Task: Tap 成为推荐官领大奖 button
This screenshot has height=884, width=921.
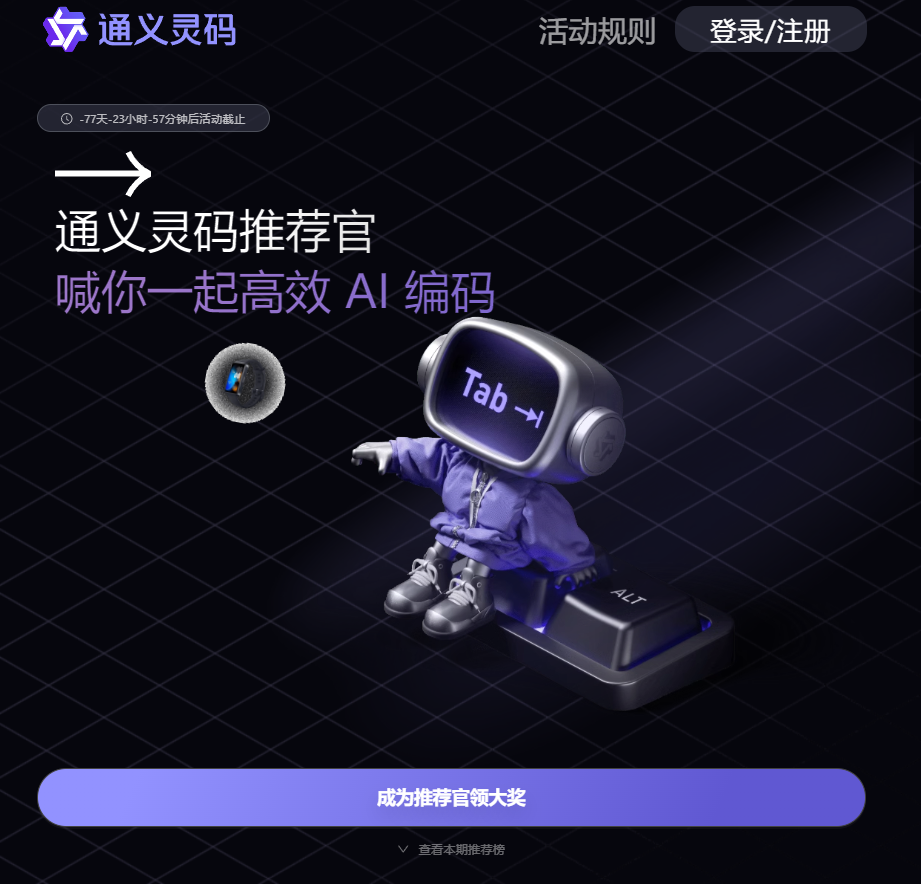Action: click(x=451, y=798)
